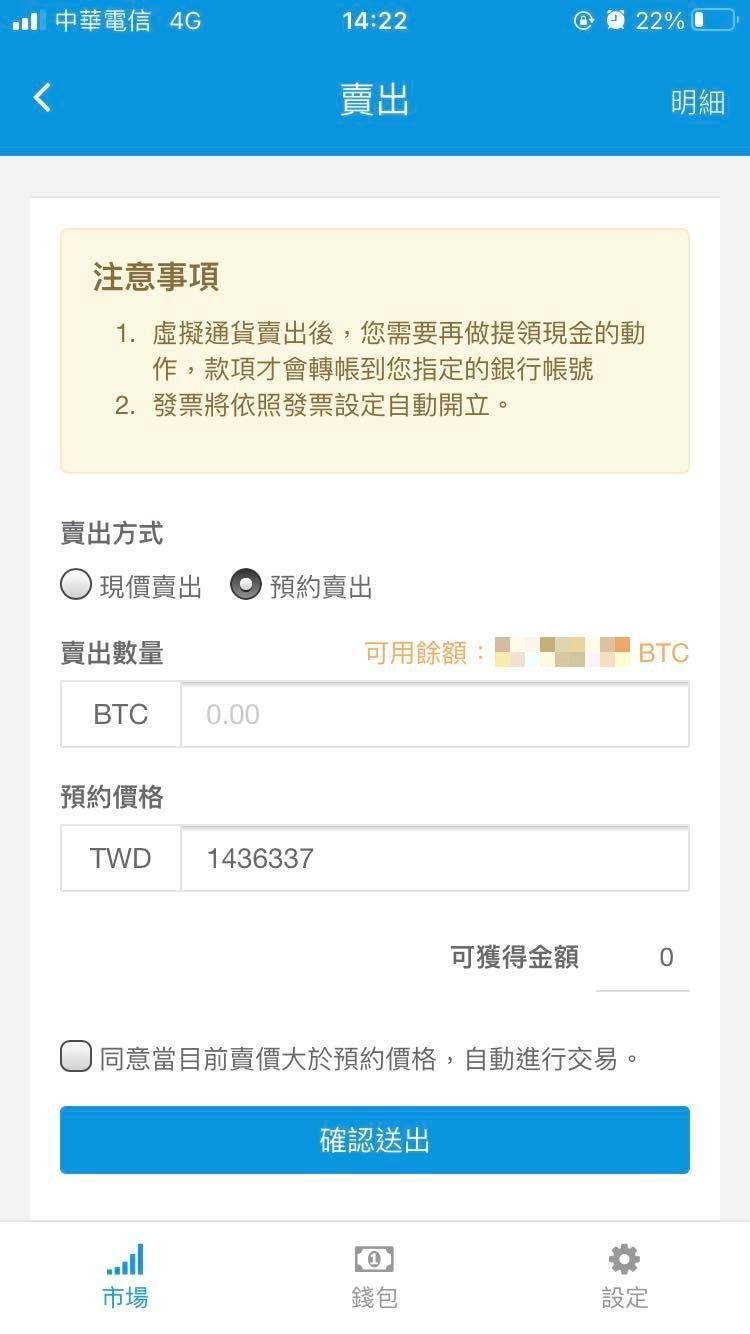Screen dimensions: 750x1334
Task: Switch to the 設定 tab
Action: (624, 1275)
